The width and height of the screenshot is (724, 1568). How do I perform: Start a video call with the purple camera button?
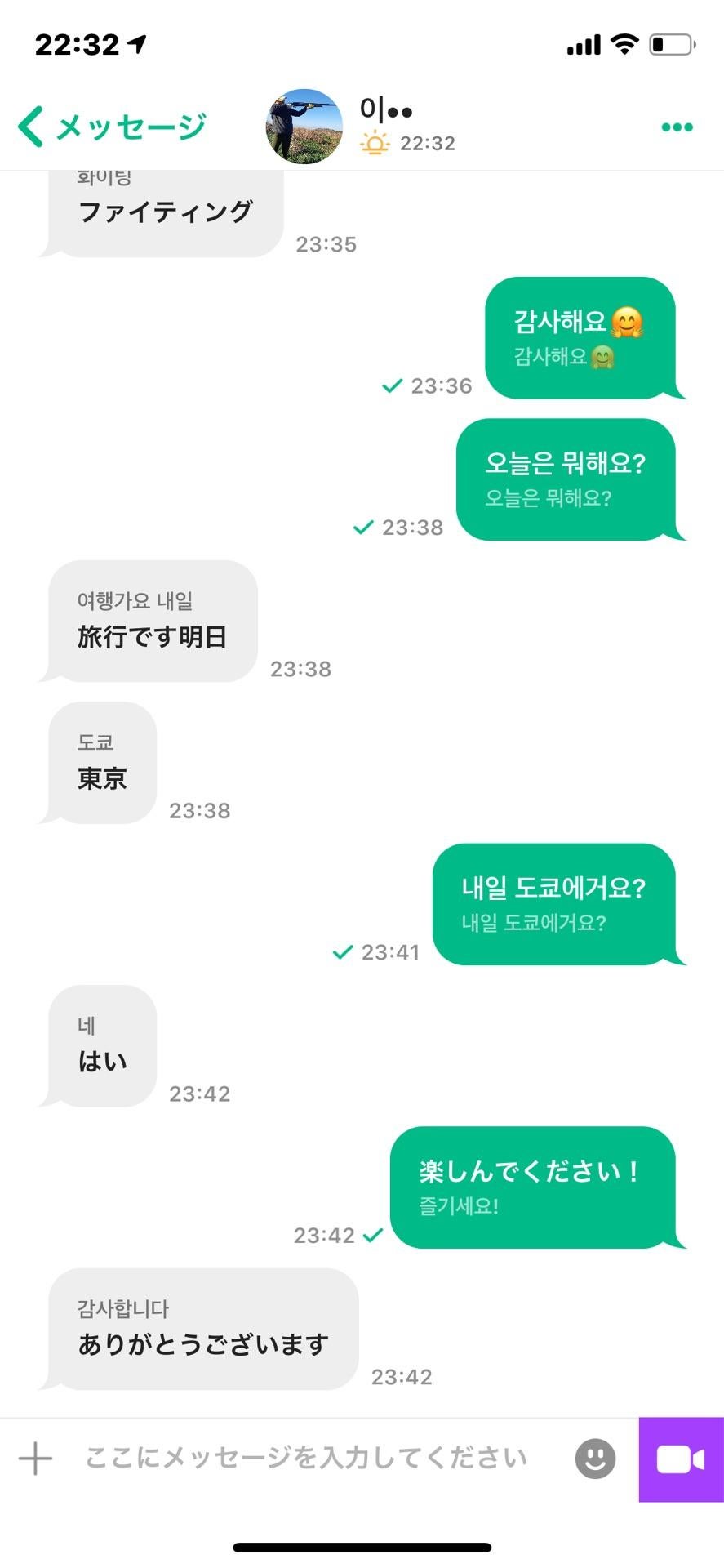point(681,1459)
